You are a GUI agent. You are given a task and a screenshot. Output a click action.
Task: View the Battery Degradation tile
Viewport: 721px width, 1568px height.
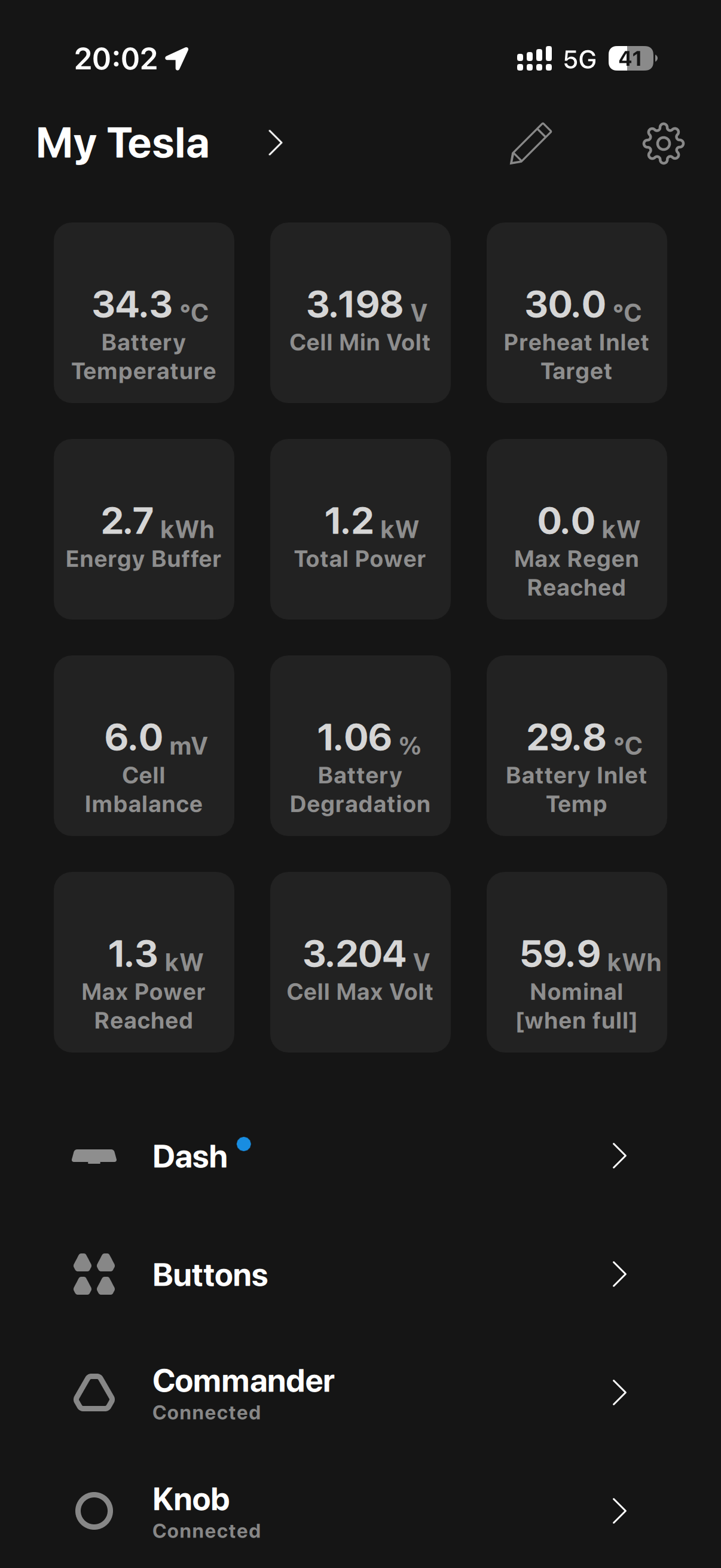(x=360, y=745)
